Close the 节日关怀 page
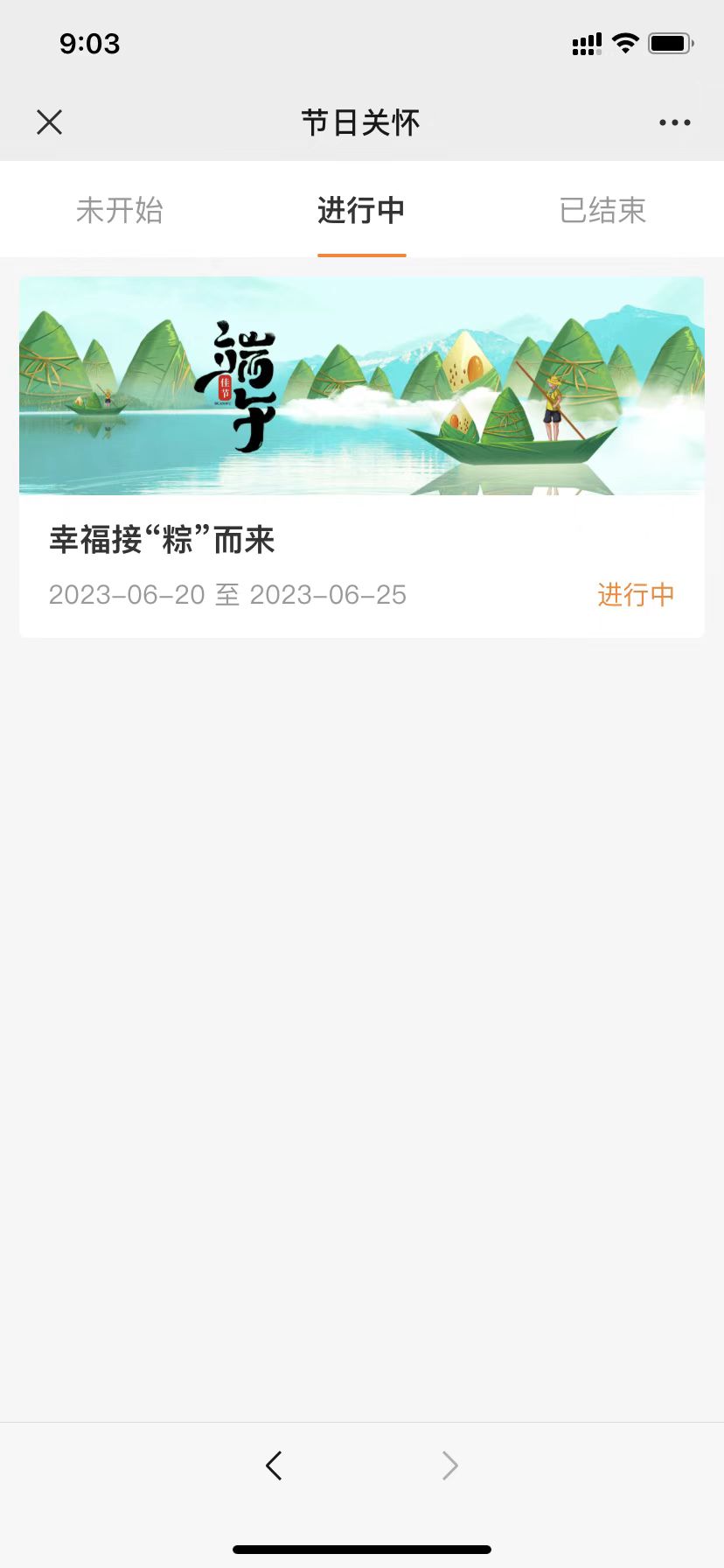 pyautogui.click(x=50, y=122)
